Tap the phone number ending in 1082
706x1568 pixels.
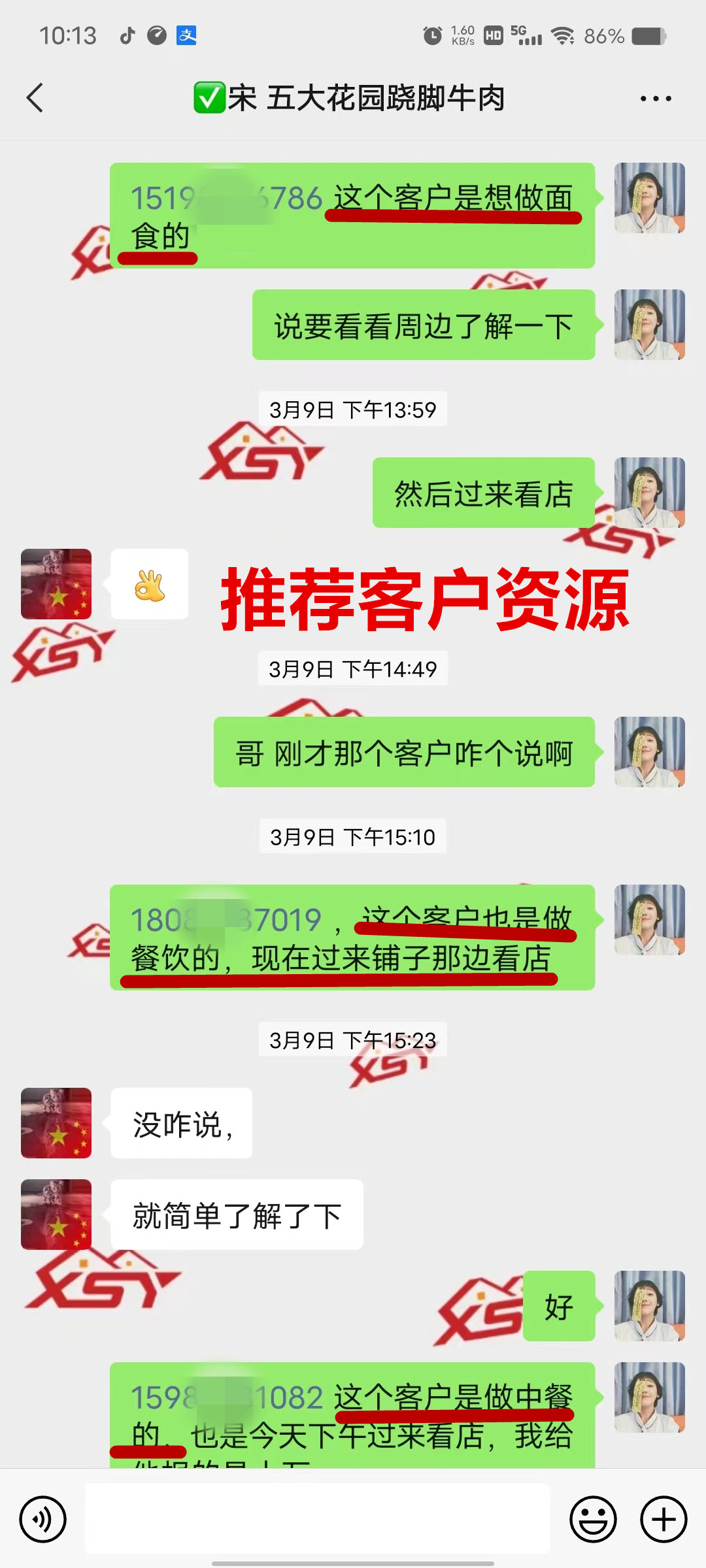(x=227, y=1398)
